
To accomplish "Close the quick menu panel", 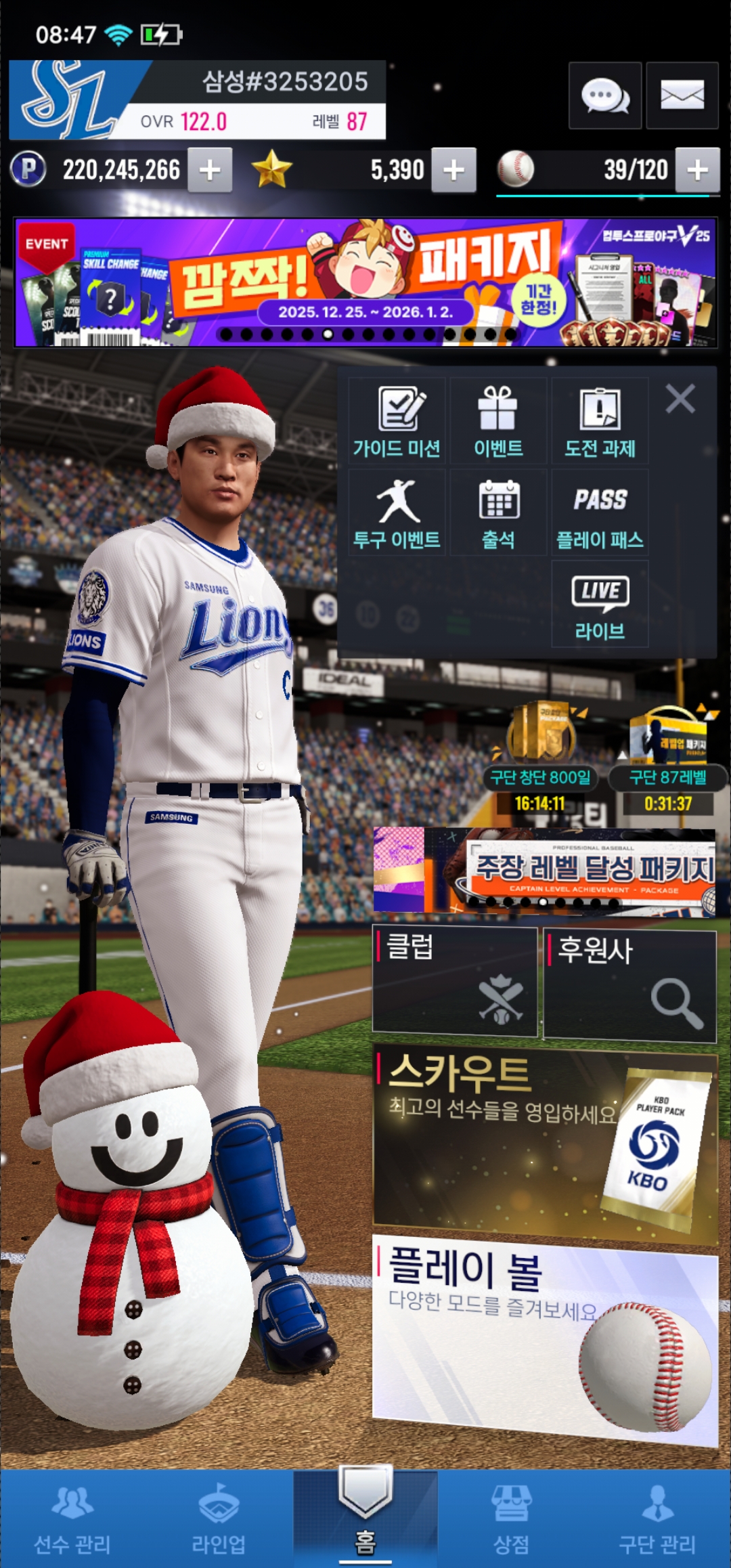I will [680, 399].
